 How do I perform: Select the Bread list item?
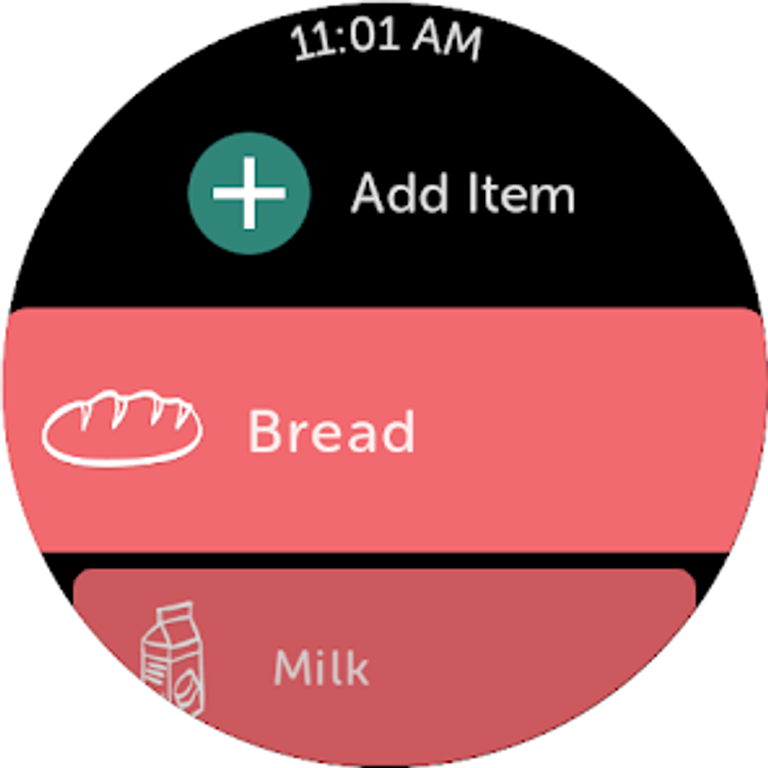[x=384, y=432]
